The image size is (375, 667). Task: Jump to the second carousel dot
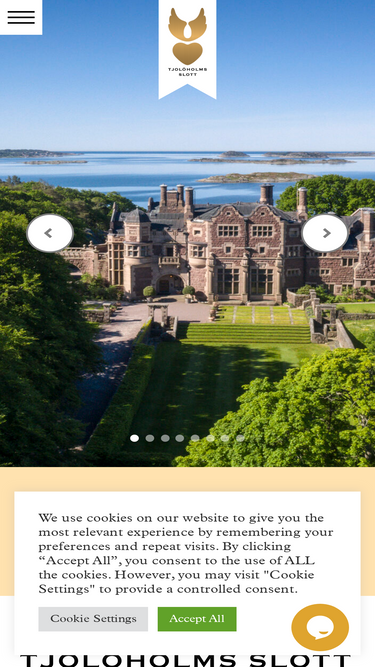tap(150, 438)
